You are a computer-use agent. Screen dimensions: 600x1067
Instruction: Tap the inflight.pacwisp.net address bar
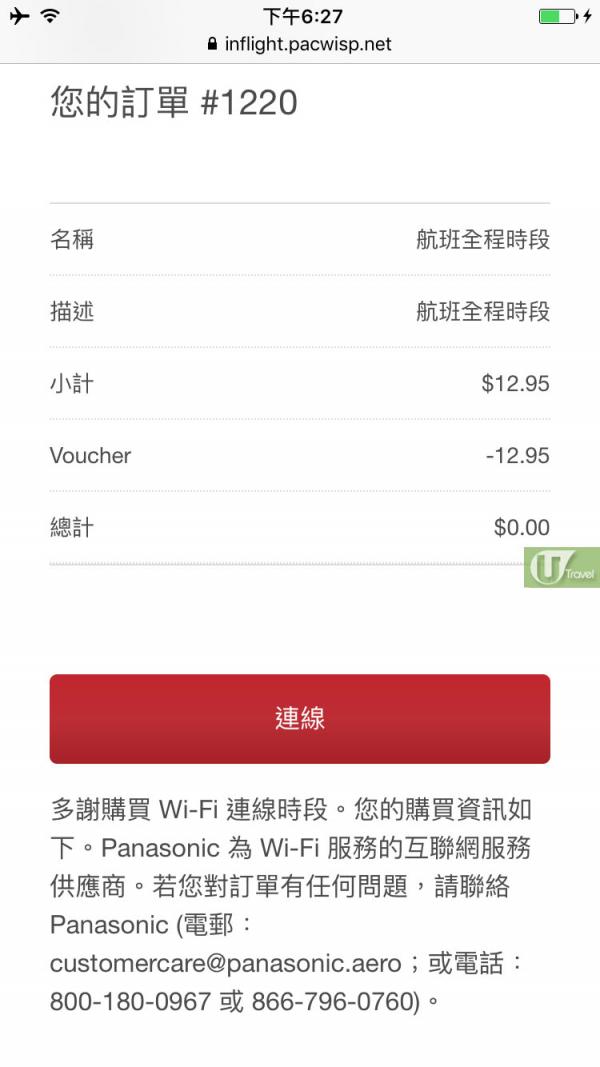point(299,44)
